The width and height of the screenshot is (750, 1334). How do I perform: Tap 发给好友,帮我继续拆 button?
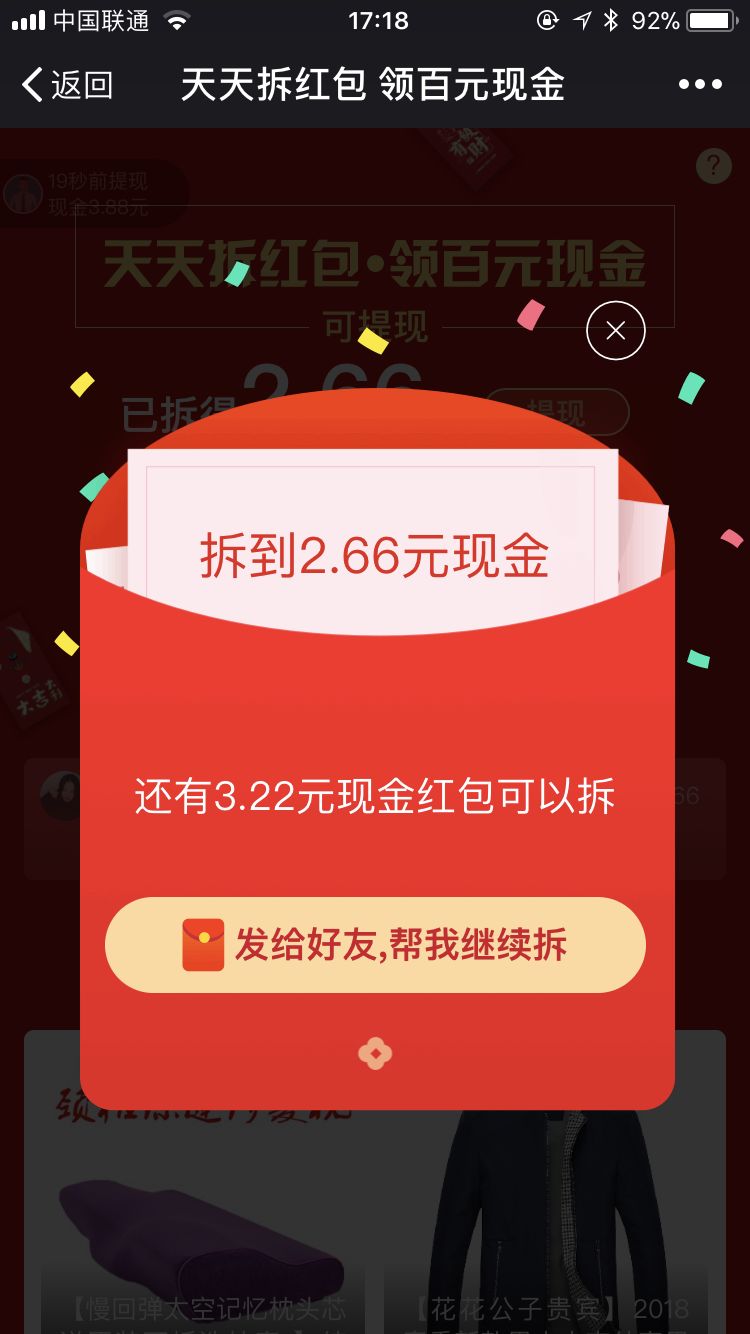point(375,945)
